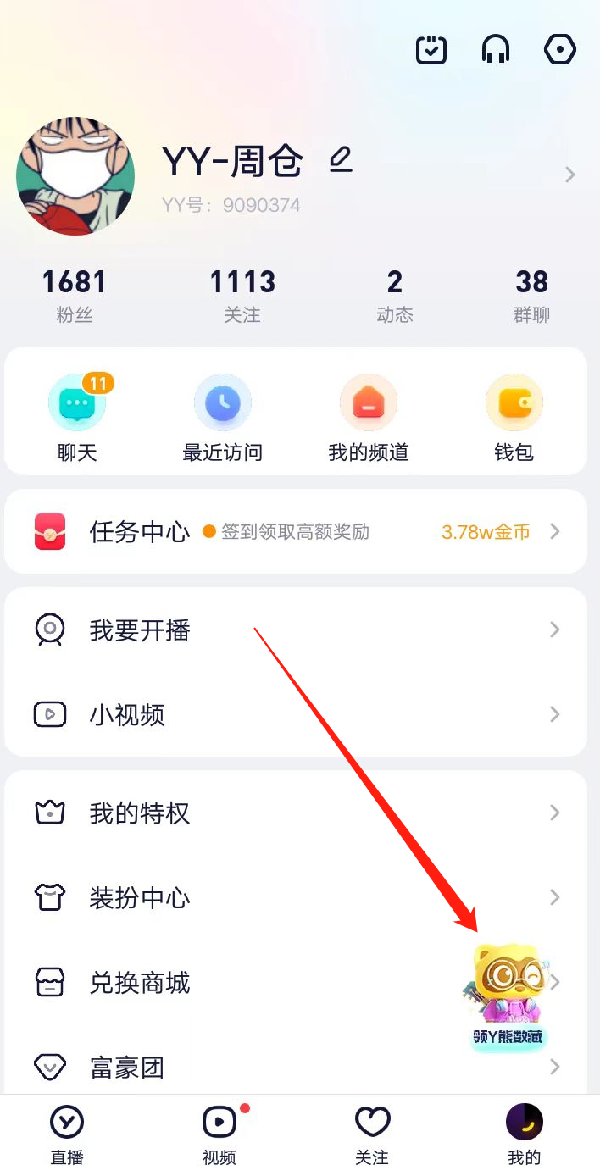Image resolution: width=600 pixels, height=1176 pixels.
Task: Edit the nickname YY-周仓
Action: [x=341, y=160]
